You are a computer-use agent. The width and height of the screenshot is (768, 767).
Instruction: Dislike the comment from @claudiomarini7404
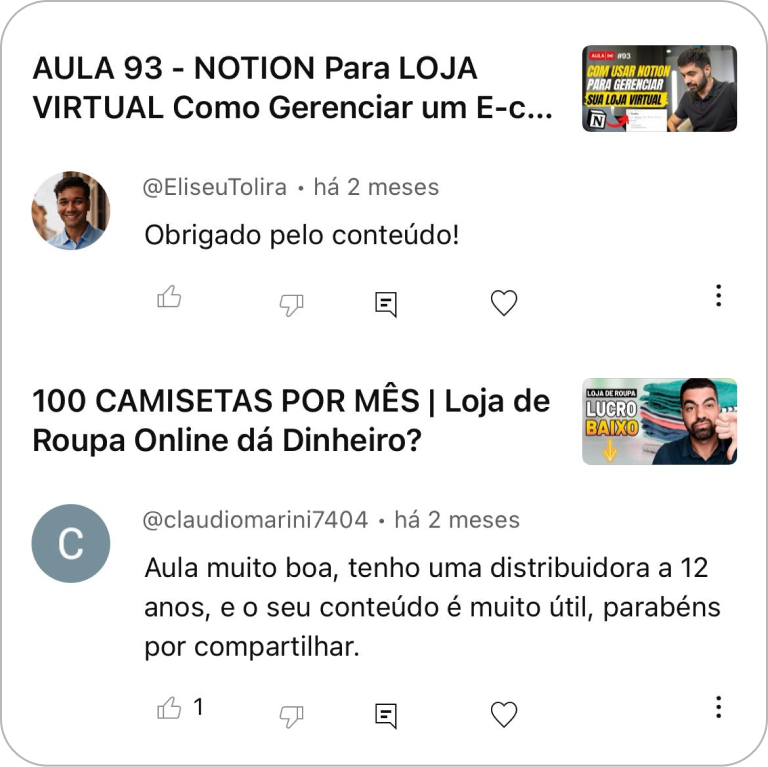(x=291, y=716)
